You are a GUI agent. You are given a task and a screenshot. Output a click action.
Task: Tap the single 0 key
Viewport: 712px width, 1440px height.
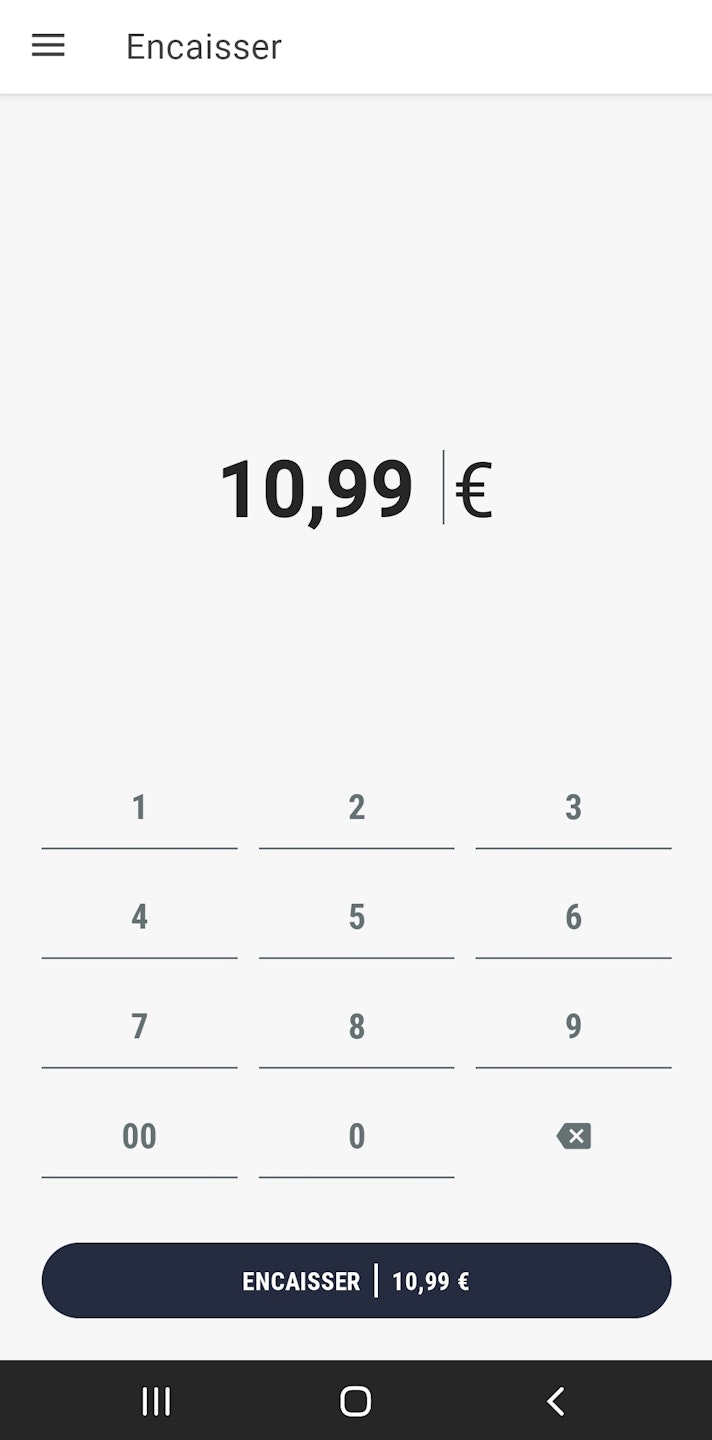click(356, 1137)
